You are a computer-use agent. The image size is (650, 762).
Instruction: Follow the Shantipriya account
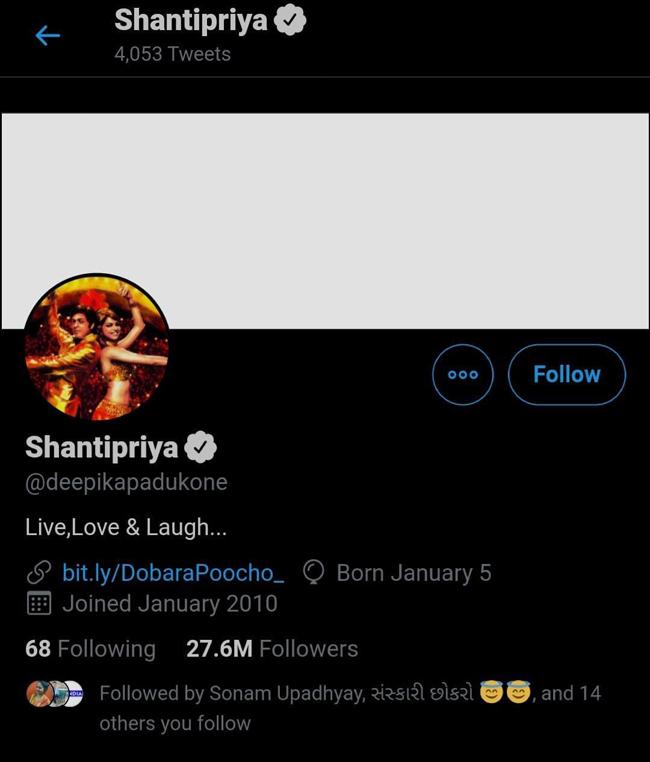tap(566, 374)
